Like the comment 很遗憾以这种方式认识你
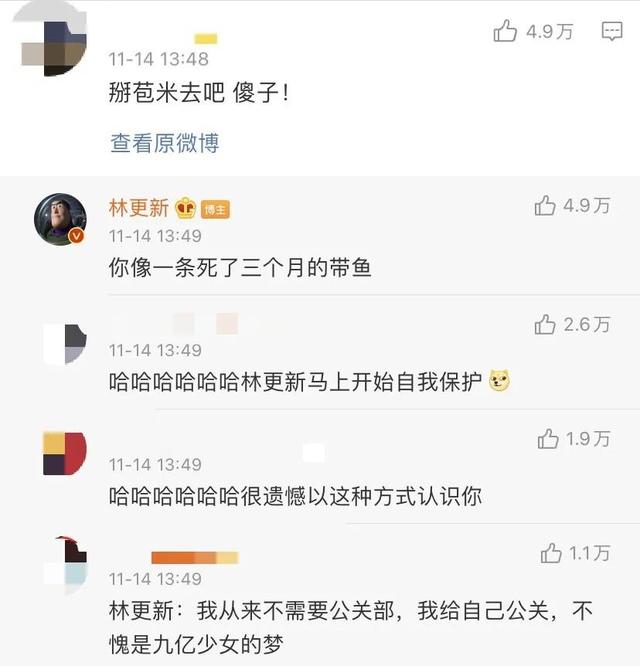The image size is (640, 666). coord(548,438)
